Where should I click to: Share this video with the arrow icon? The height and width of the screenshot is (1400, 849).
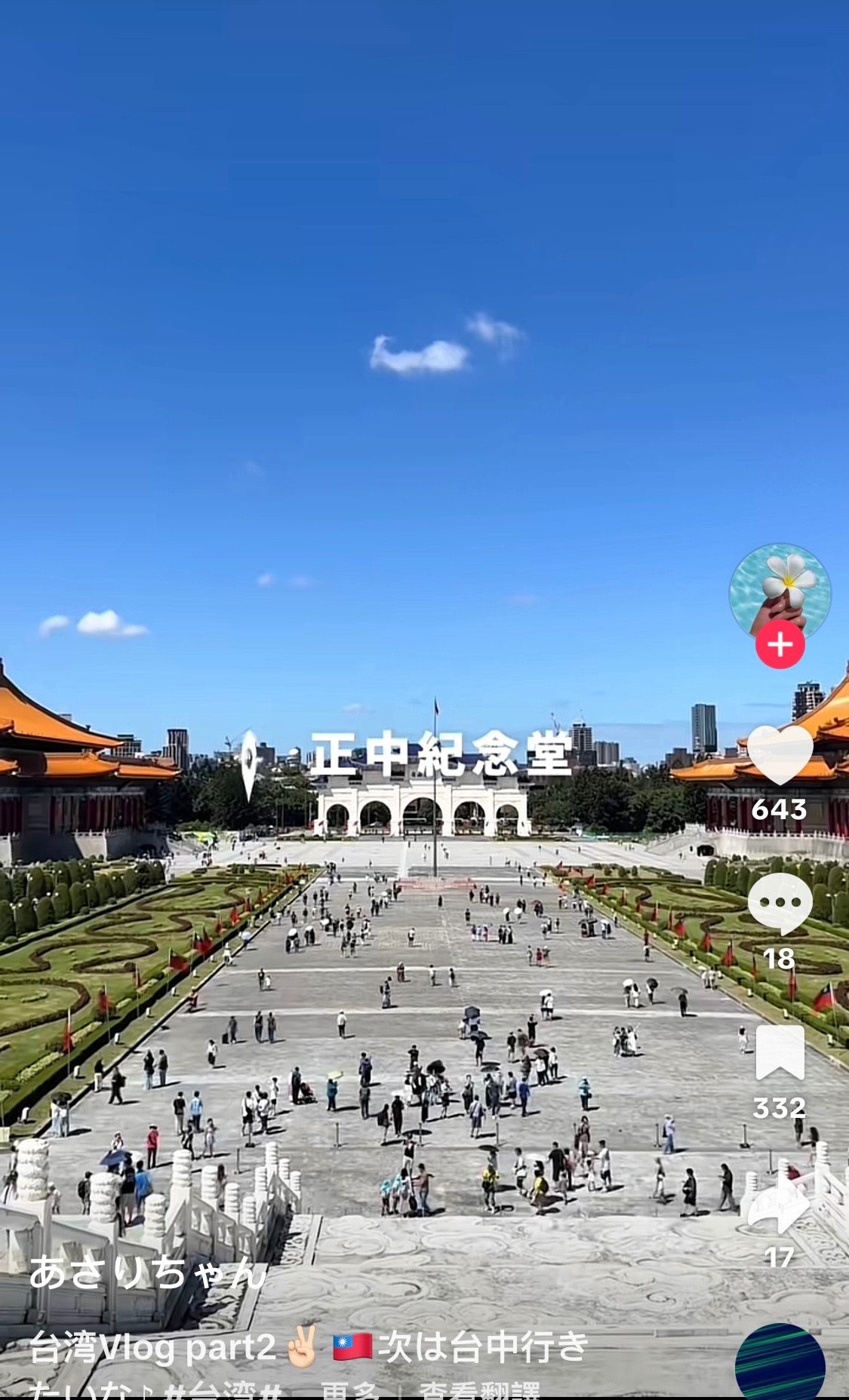click(780, 1205)
